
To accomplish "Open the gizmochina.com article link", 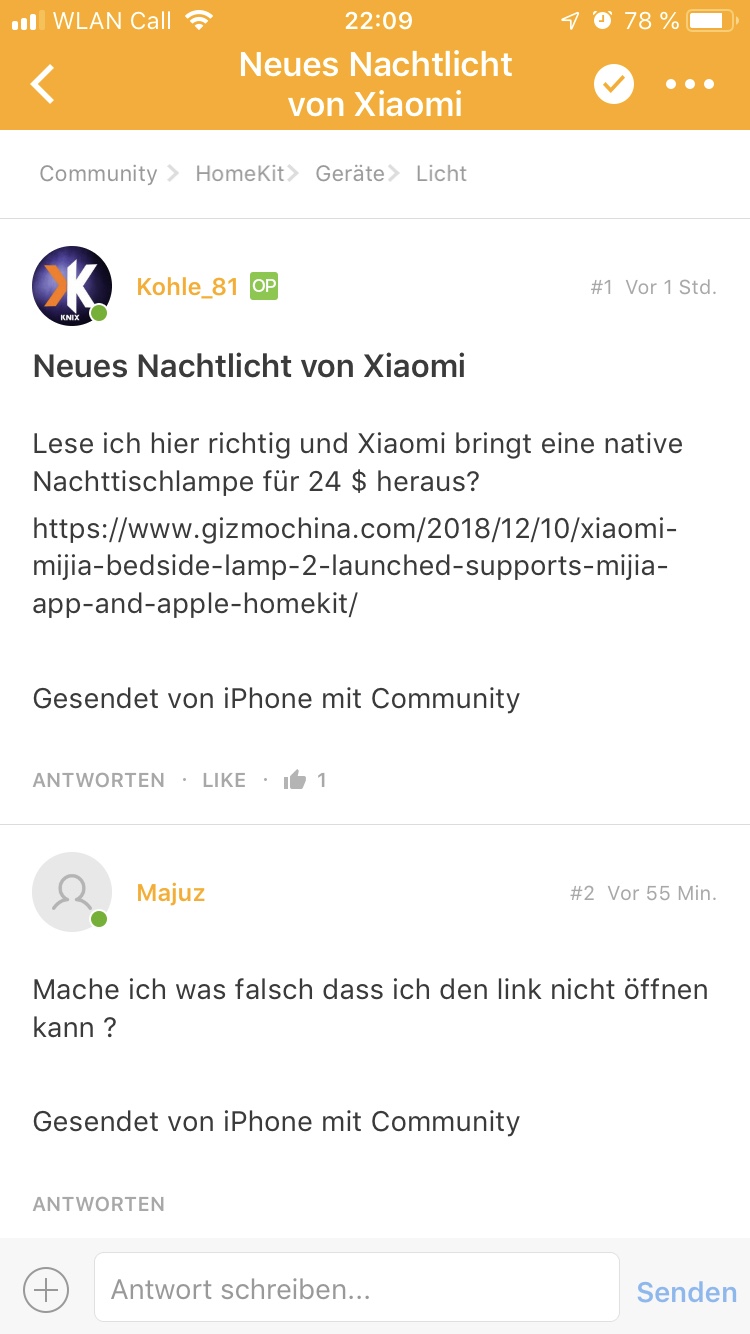I will (355, 567).
